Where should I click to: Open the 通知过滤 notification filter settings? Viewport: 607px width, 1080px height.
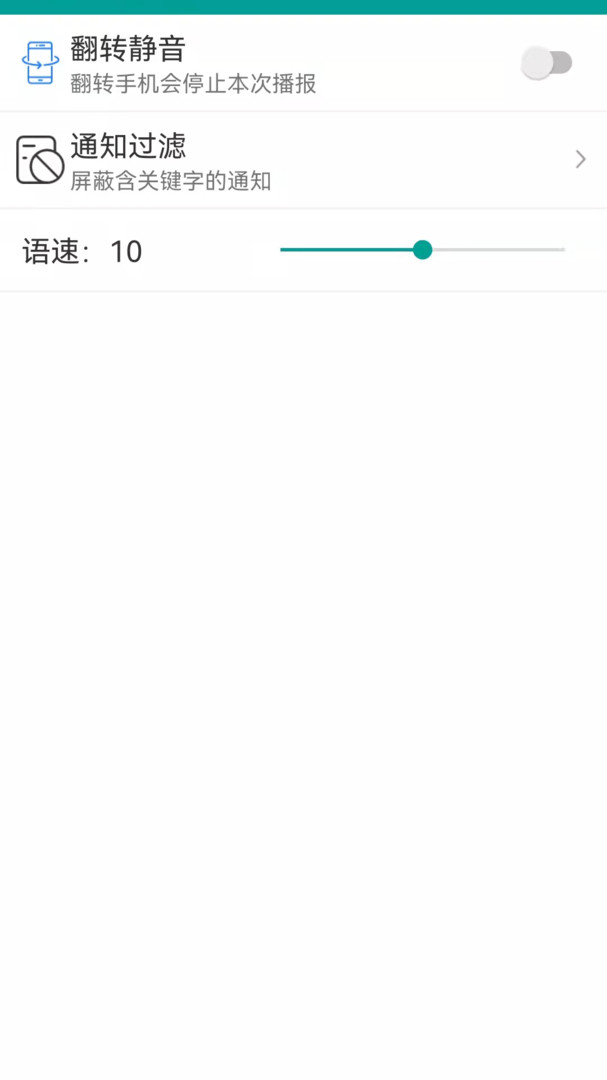300,160
